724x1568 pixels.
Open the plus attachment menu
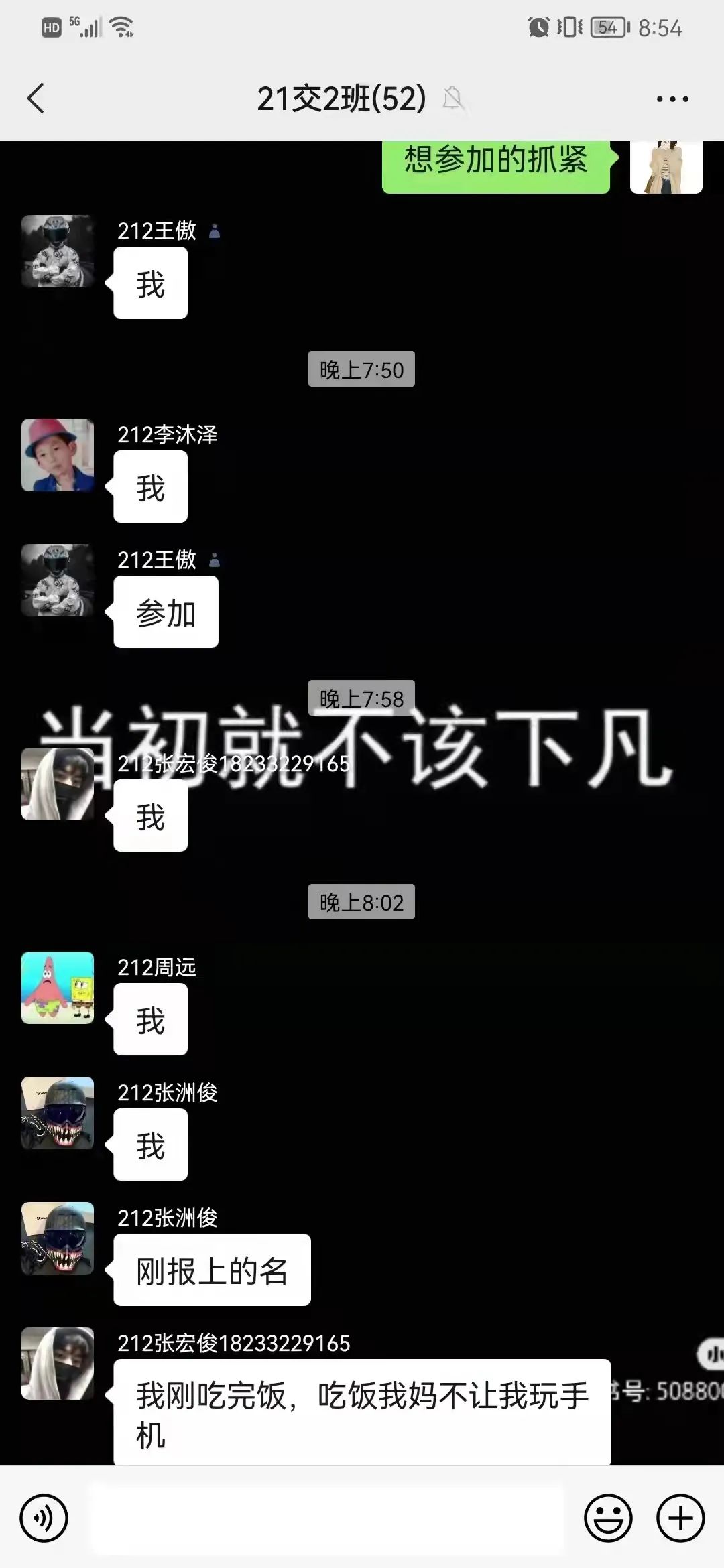click(x=680, y=1518)
